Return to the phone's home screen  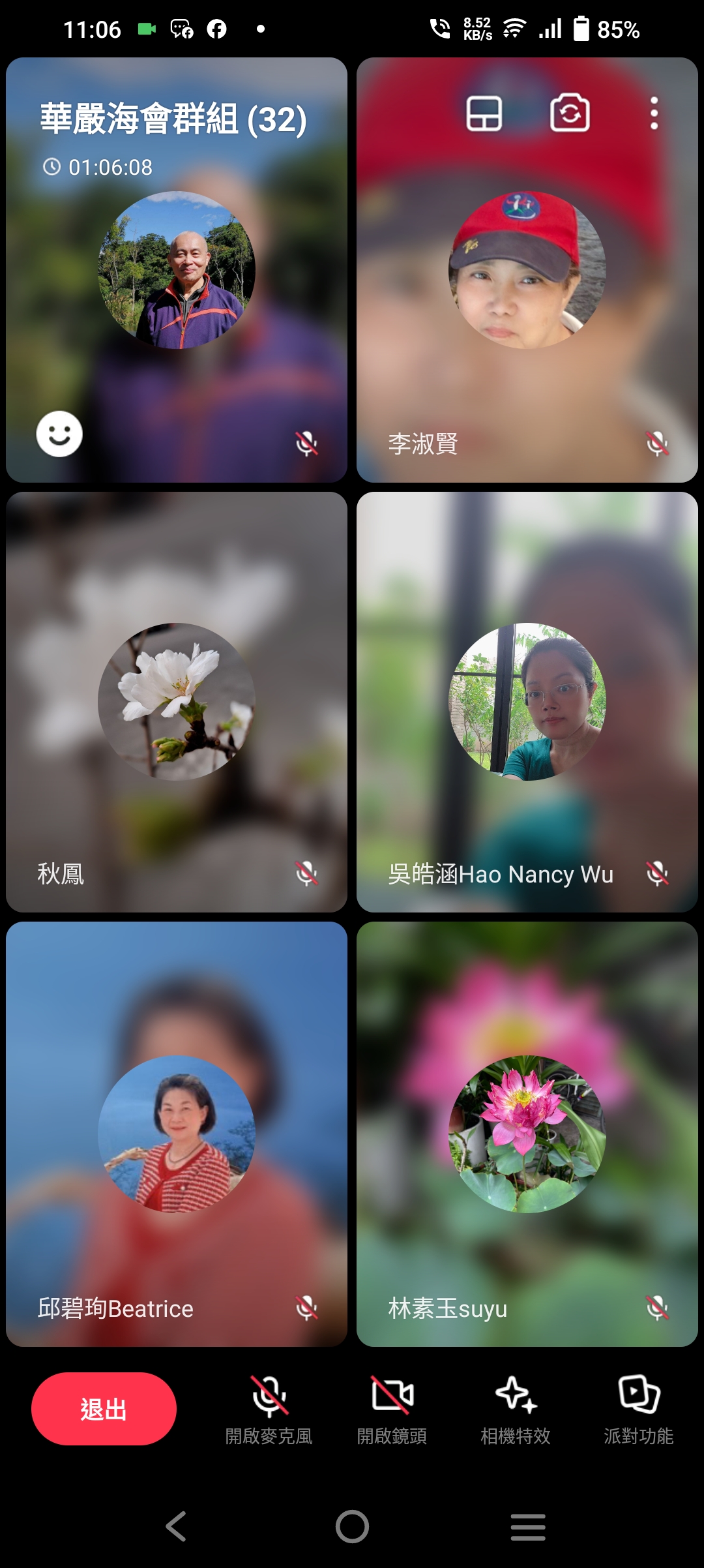pyautogui.click(x=352, y=1527)
